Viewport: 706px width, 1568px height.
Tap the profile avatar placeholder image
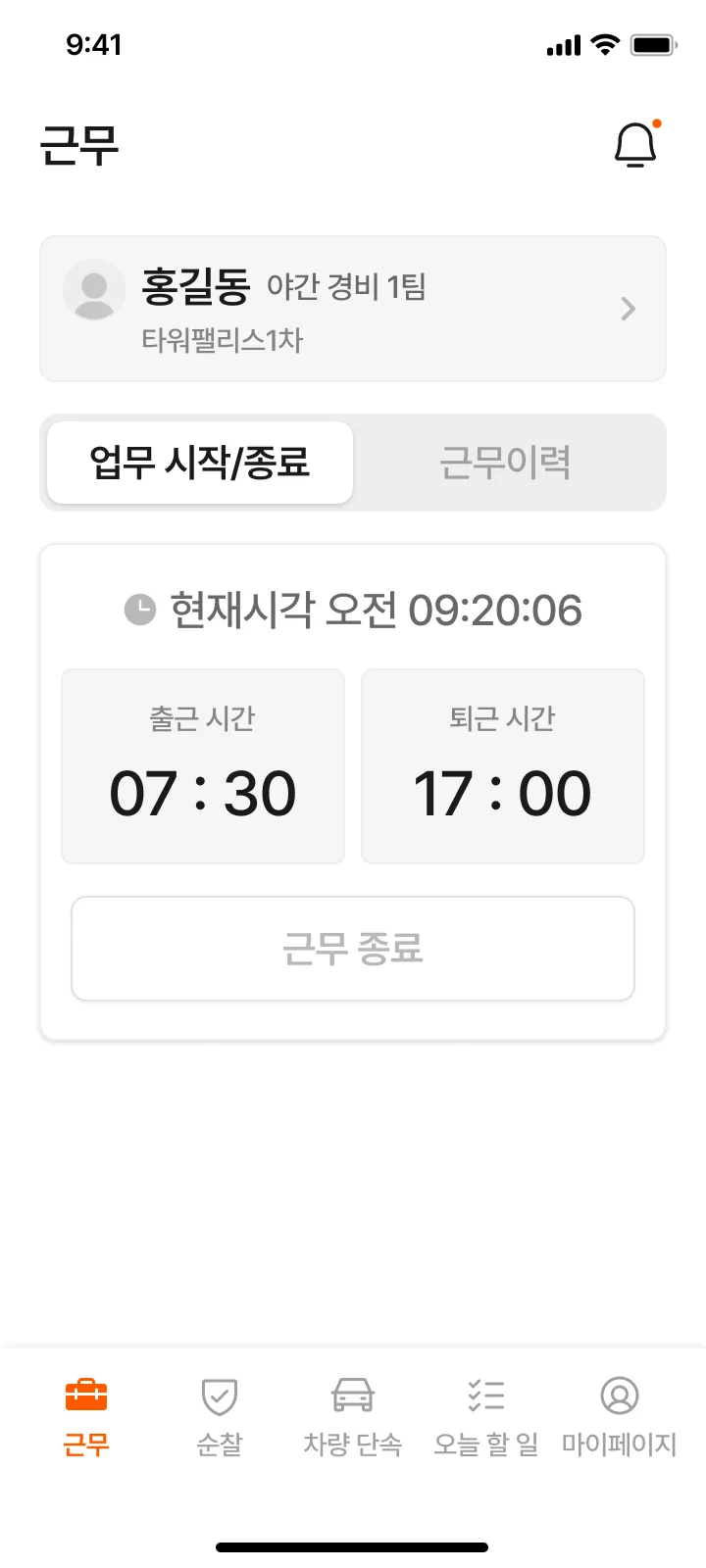click(95, 290)
